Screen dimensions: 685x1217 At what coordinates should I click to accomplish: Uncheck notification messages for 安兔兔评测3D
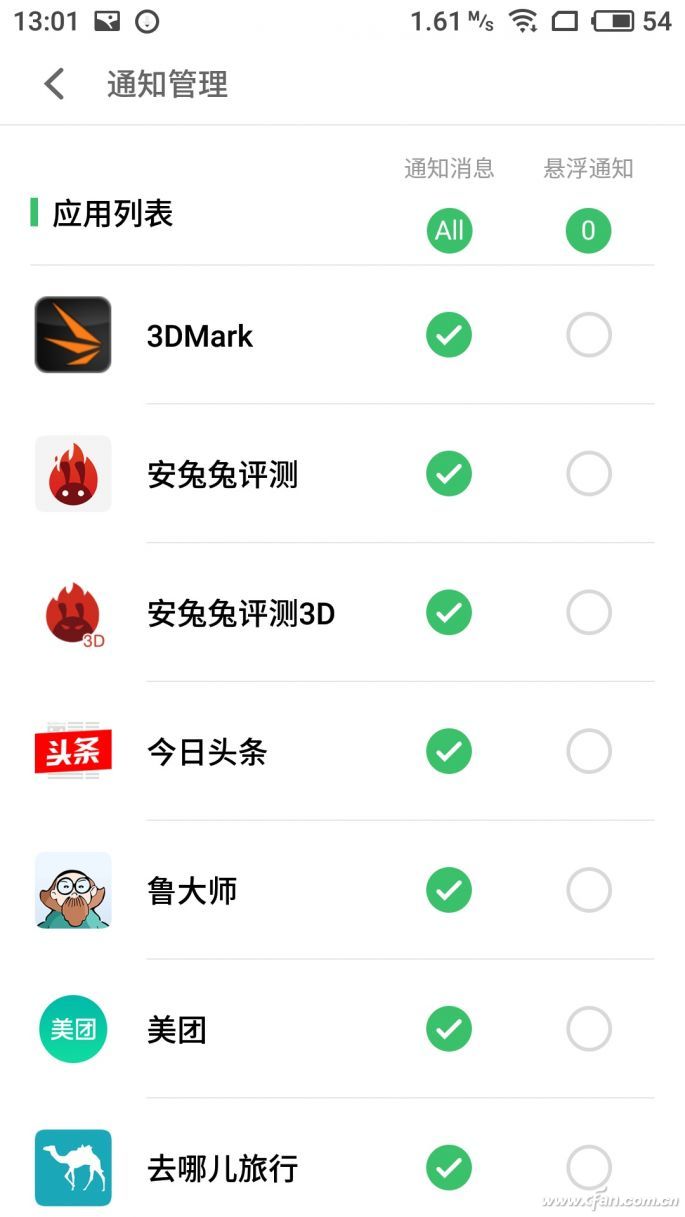(449, 612)
